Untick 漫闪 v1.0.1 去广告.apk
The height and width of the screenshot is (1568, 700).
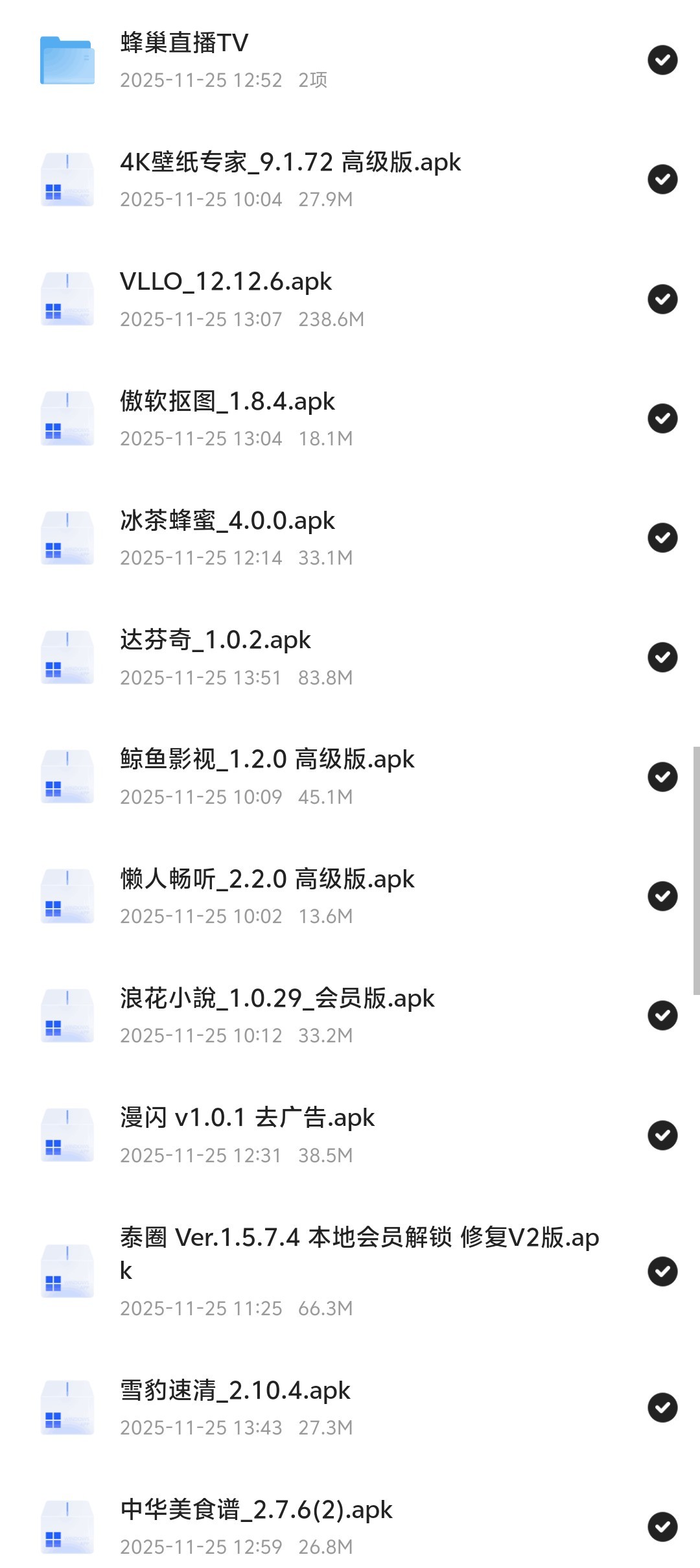[662, 1135]
